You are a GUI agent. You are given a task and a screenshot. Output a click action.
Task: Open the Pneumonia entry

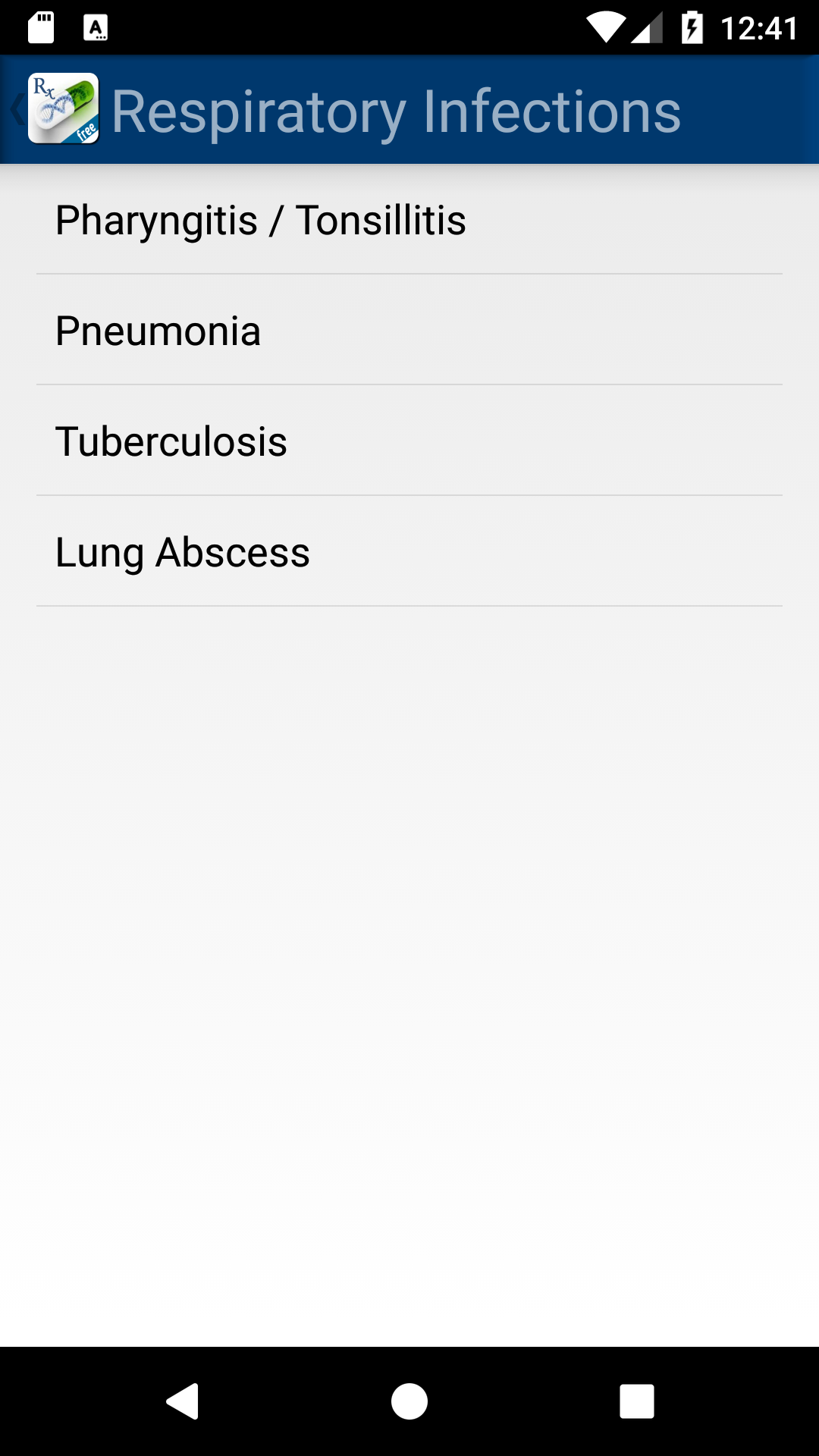(x=157, y=331)
